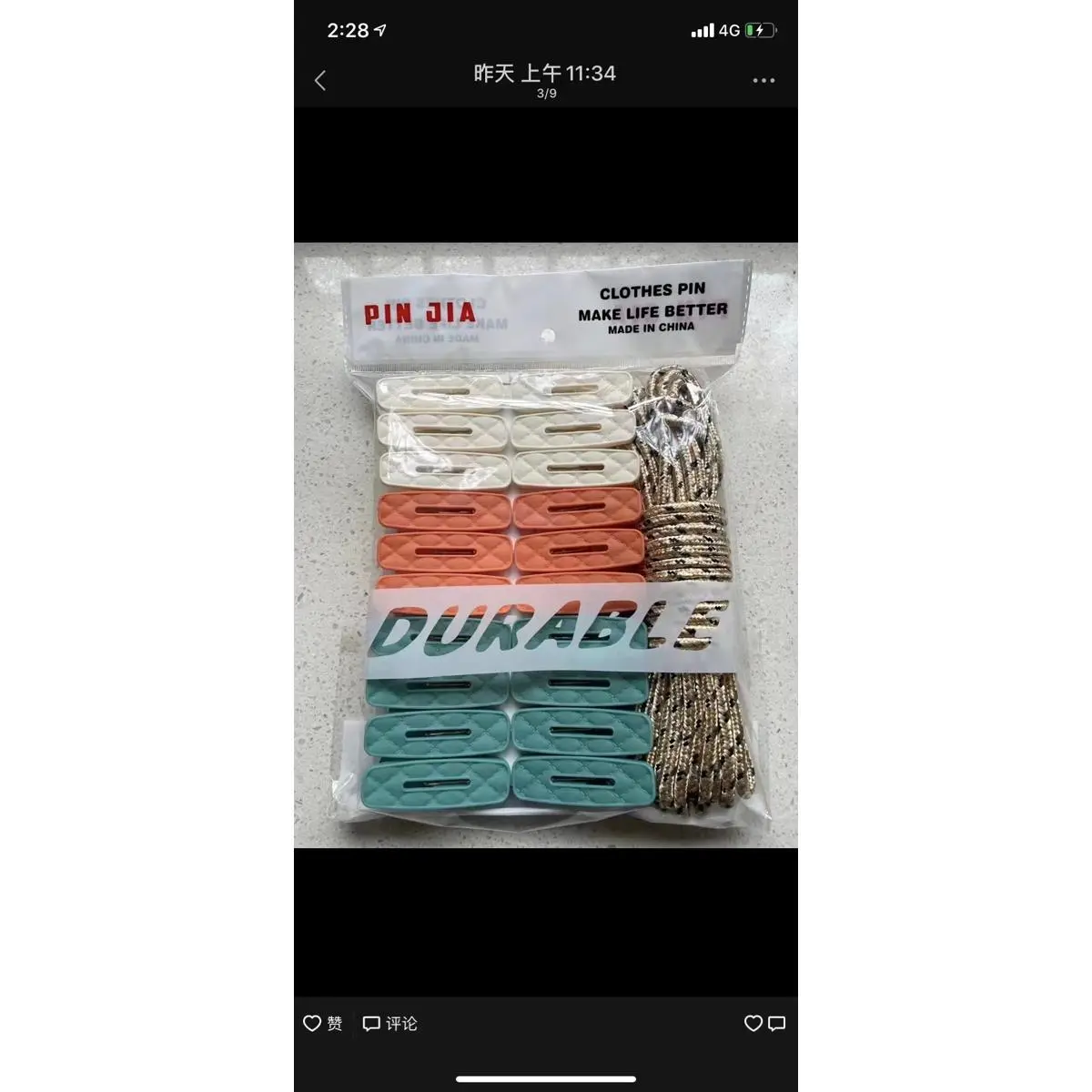This screenshot has width=1092, height=1092.
Task: Open the three-dot more options menu
Action: (763, 81)
